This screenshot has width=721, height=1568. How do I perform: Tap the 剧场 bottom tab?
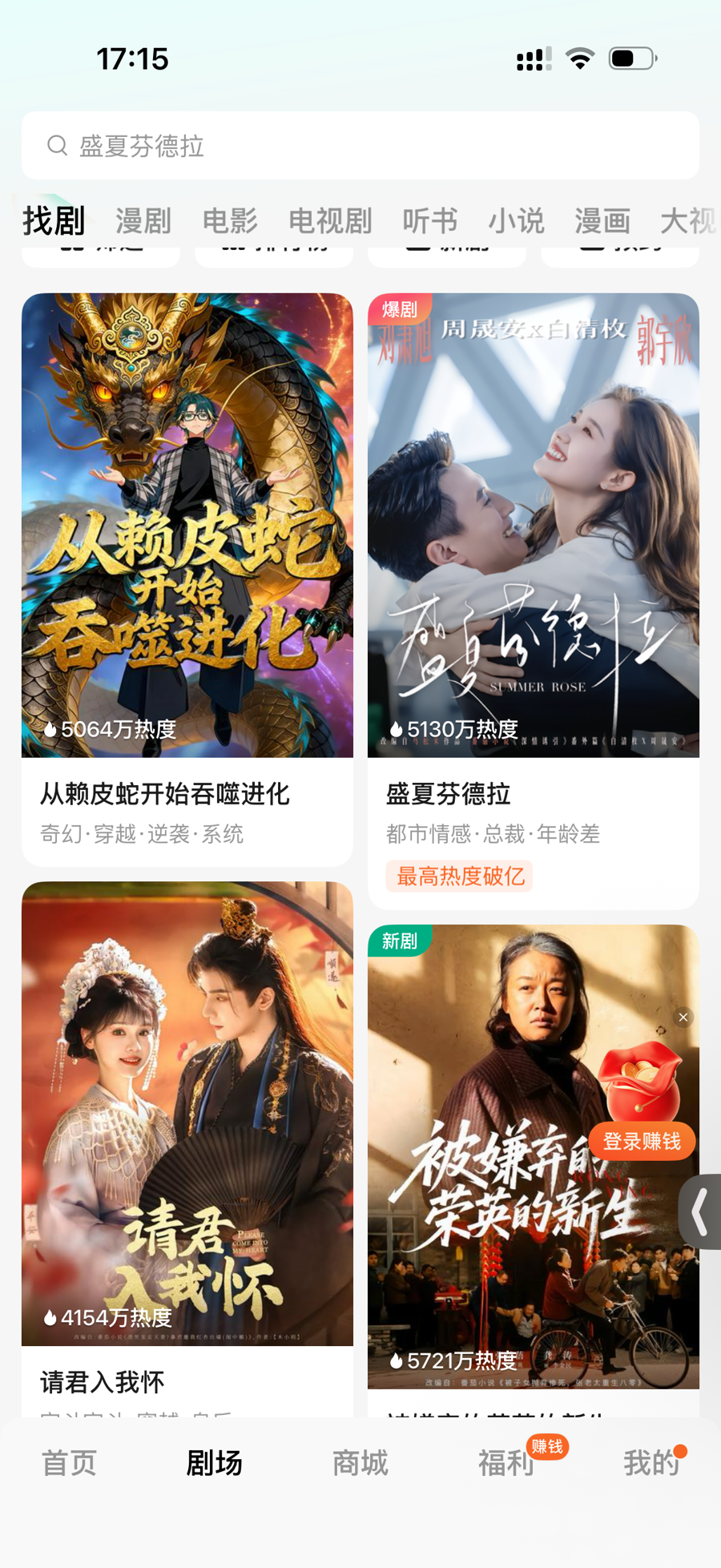point(215,1463)
